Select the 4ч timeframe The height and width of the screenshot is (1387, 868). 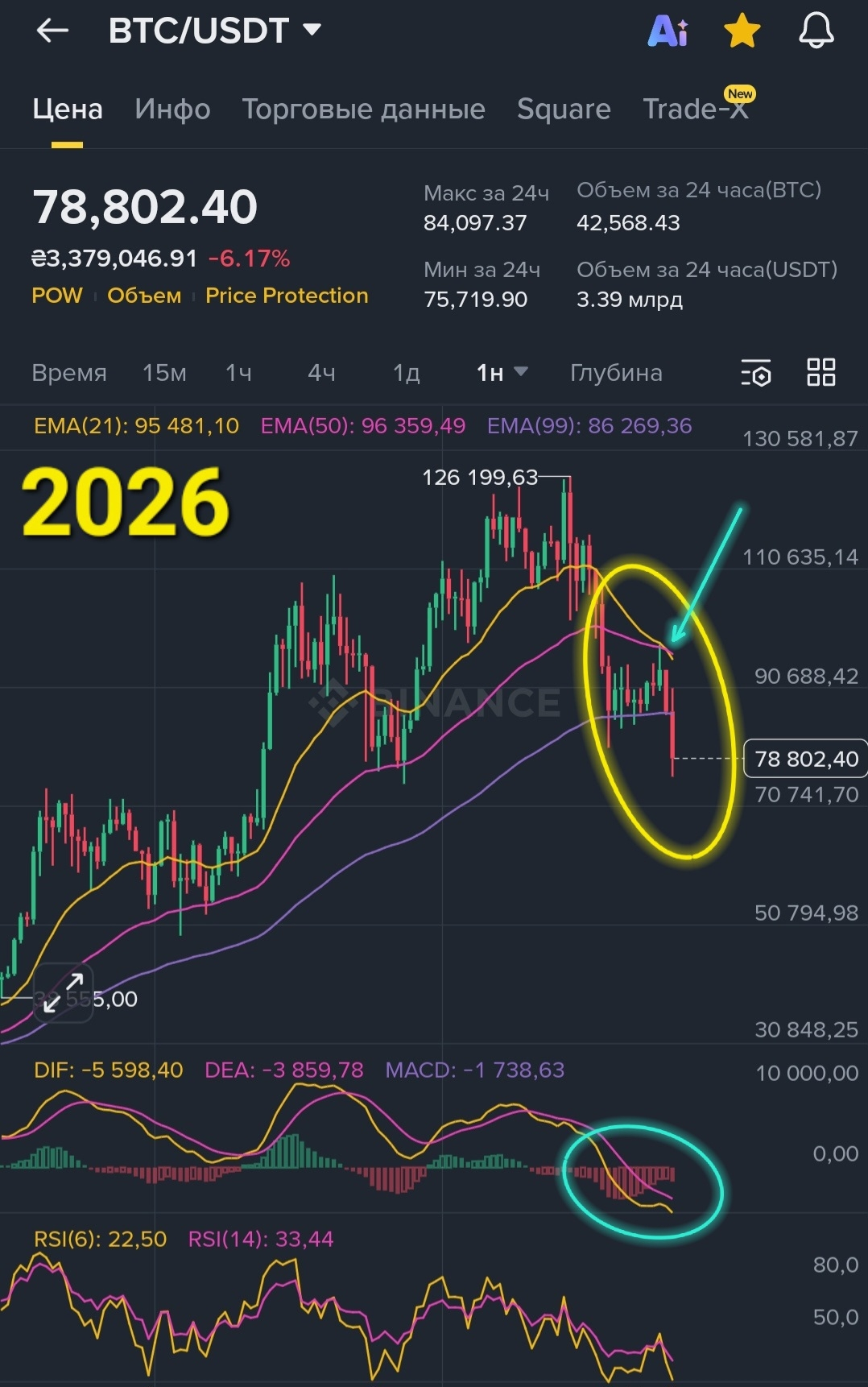click(321, 373)
